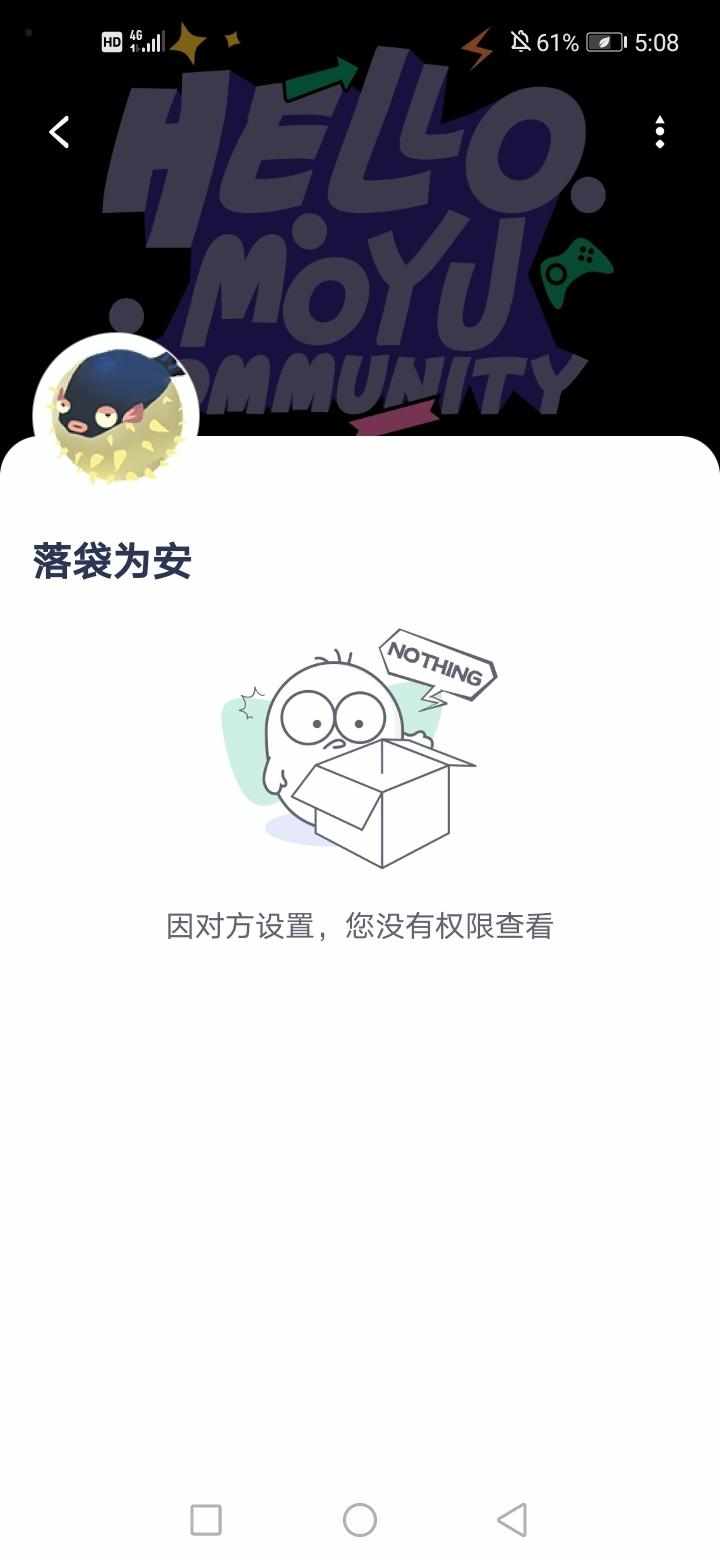Tap the pufferfish profile avatar
This screenshot has height=1560, width=720.
click(116, 414)
